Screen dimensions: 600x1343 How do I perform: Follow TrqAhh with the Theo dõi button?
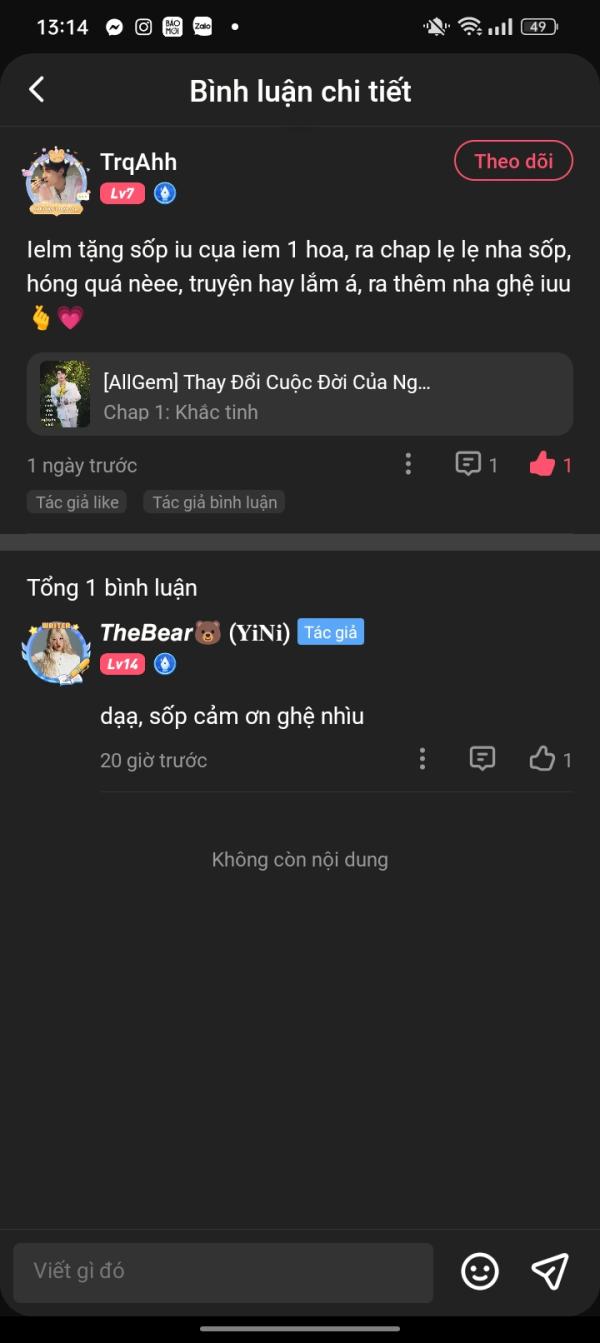pyautogui.click(x=513, y=161)
